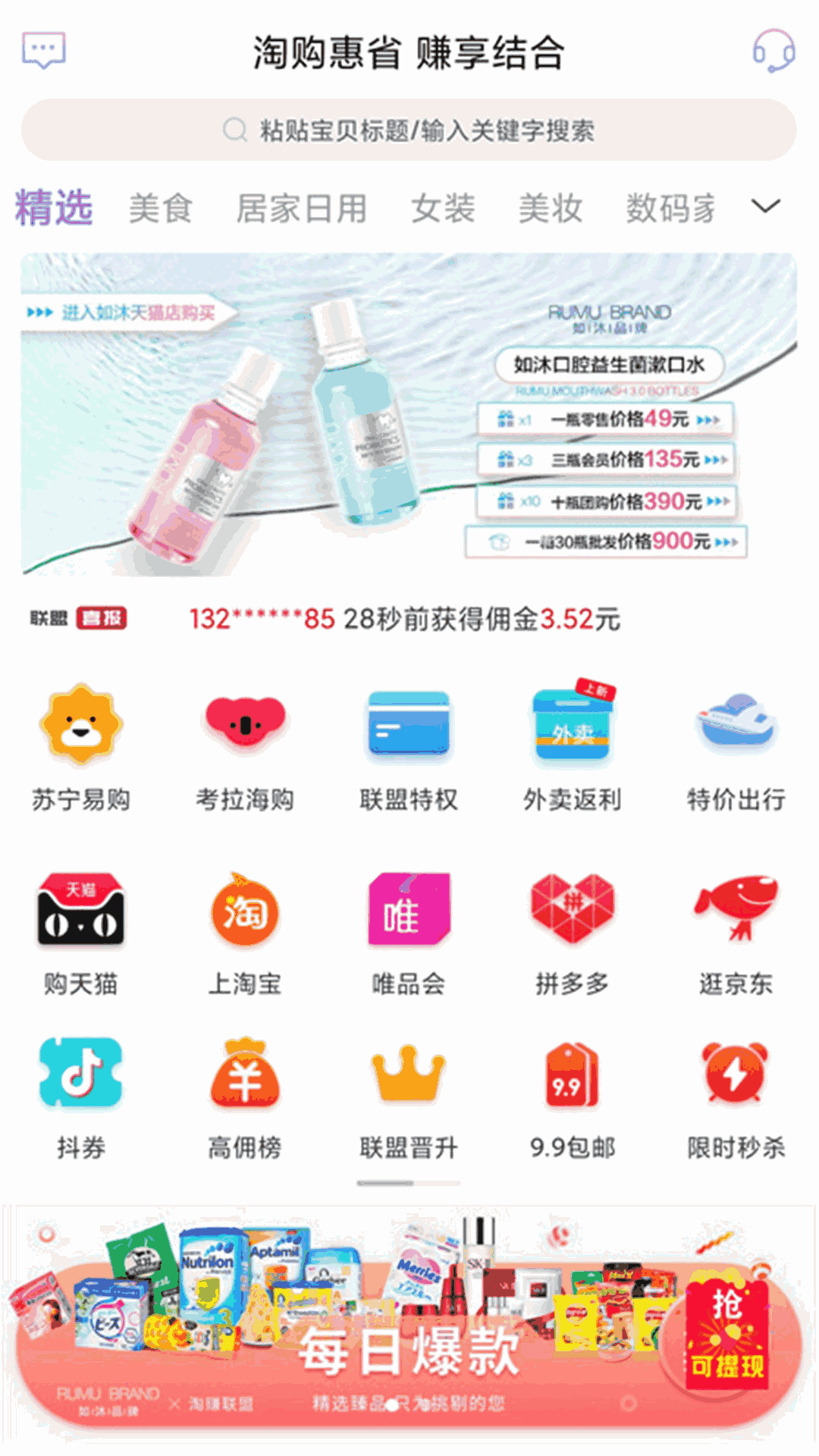
Task: Switch to the 美食 category tab
Action: [x=160, y=209]
